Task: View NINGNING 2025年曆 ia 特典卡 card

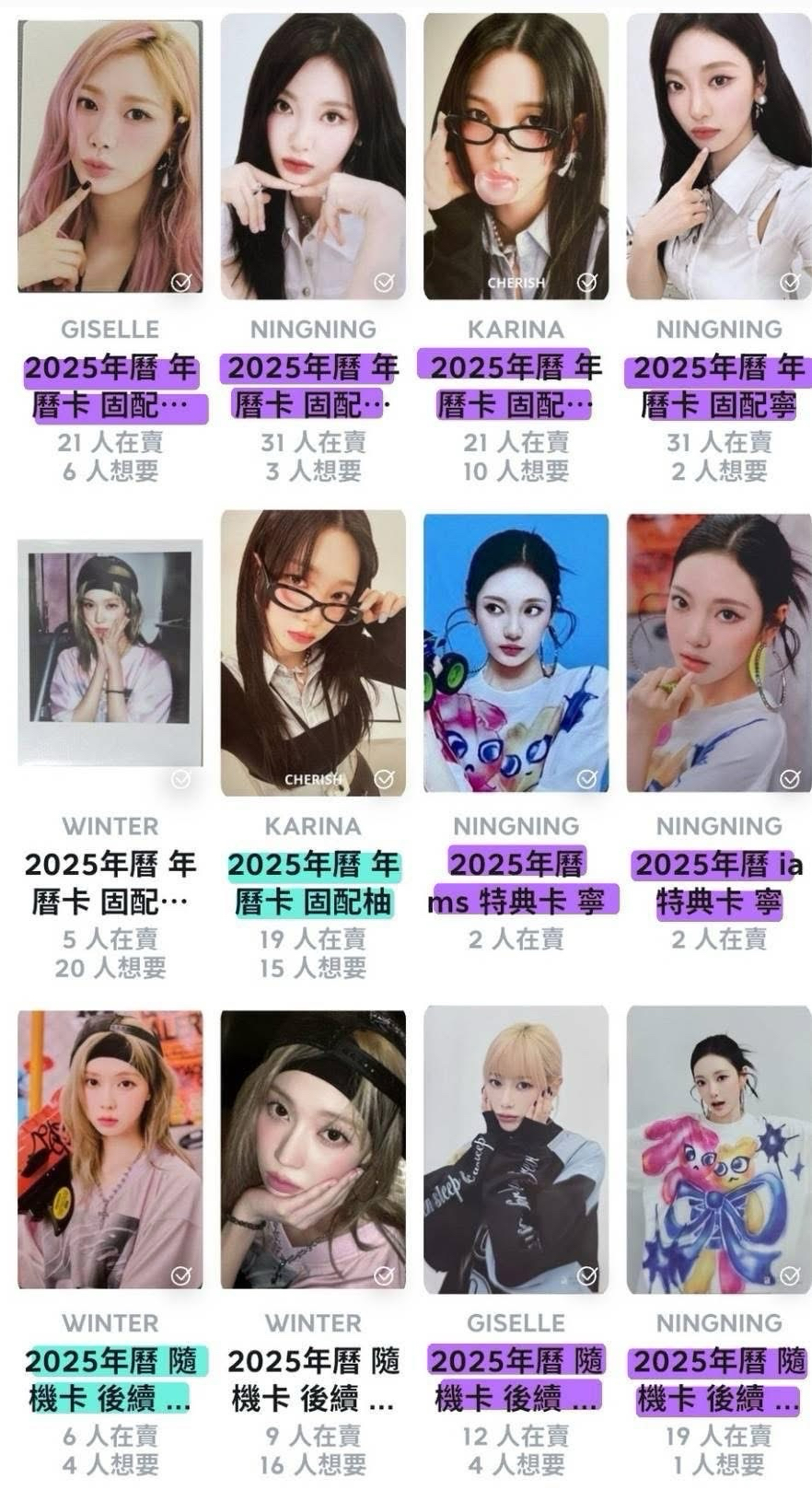Action: coord(718,652)
